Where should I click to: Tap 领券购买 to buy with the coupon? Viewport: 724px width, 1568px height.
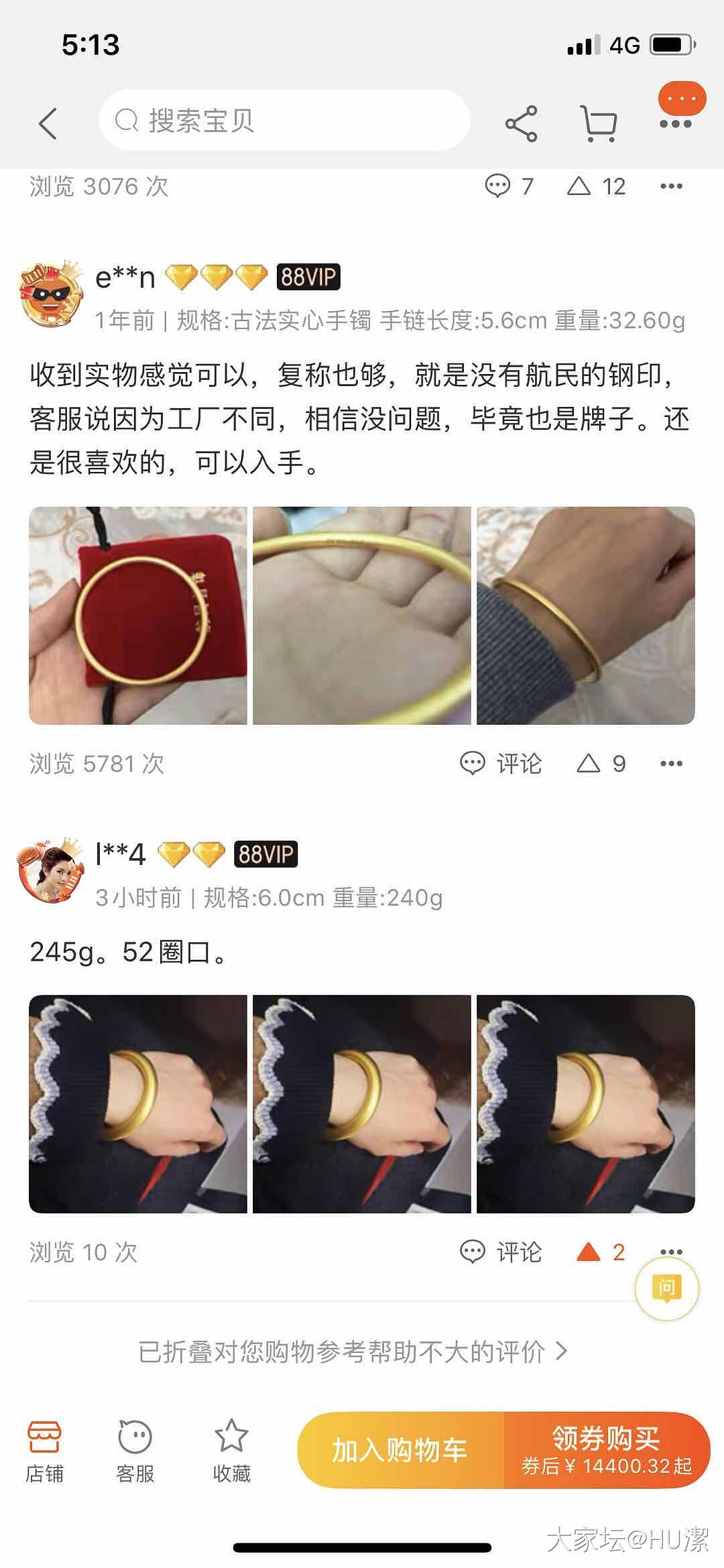click(607, 1451)
